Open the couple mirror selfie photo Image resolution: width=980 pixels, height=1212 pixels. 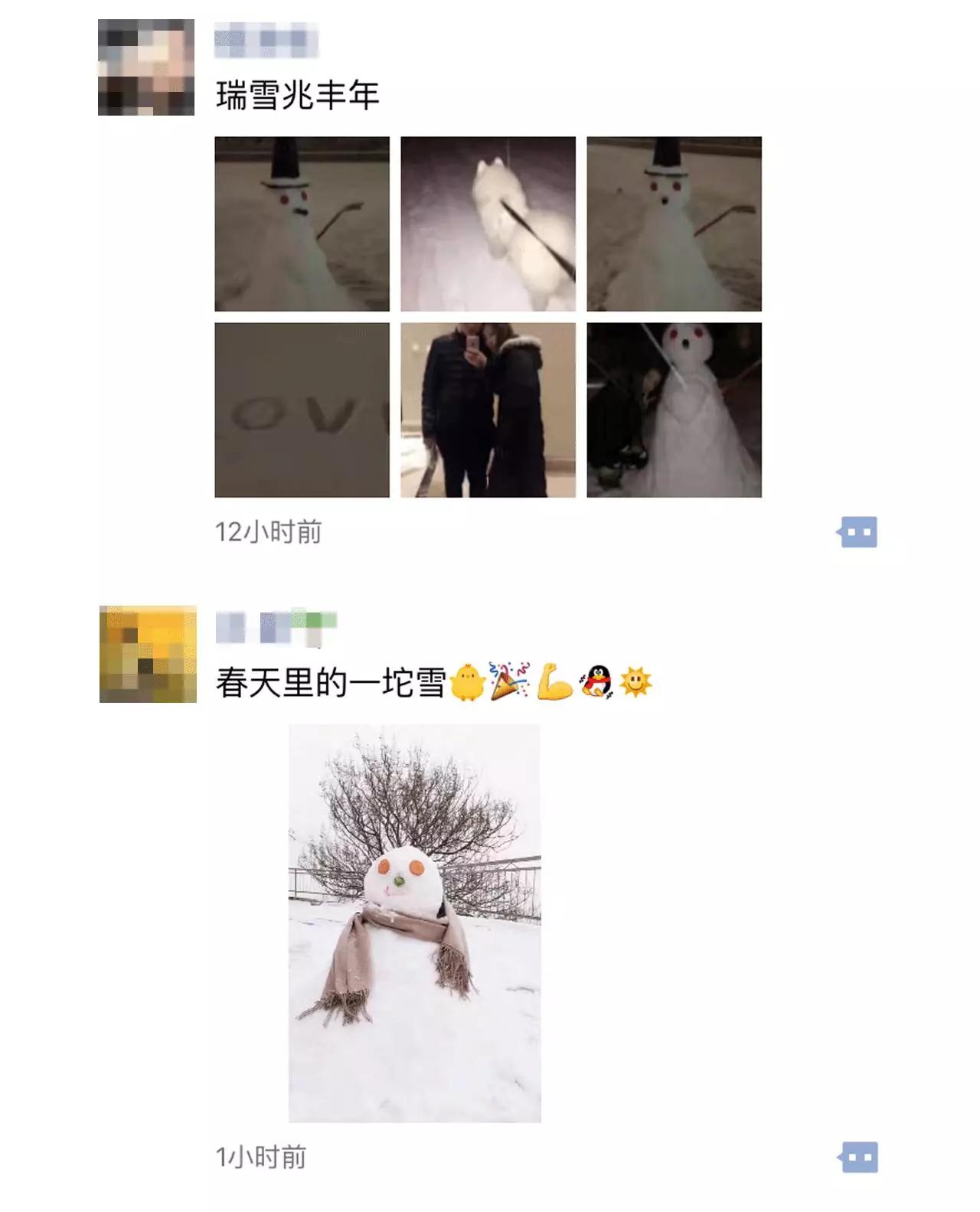[x=488, y=410]
